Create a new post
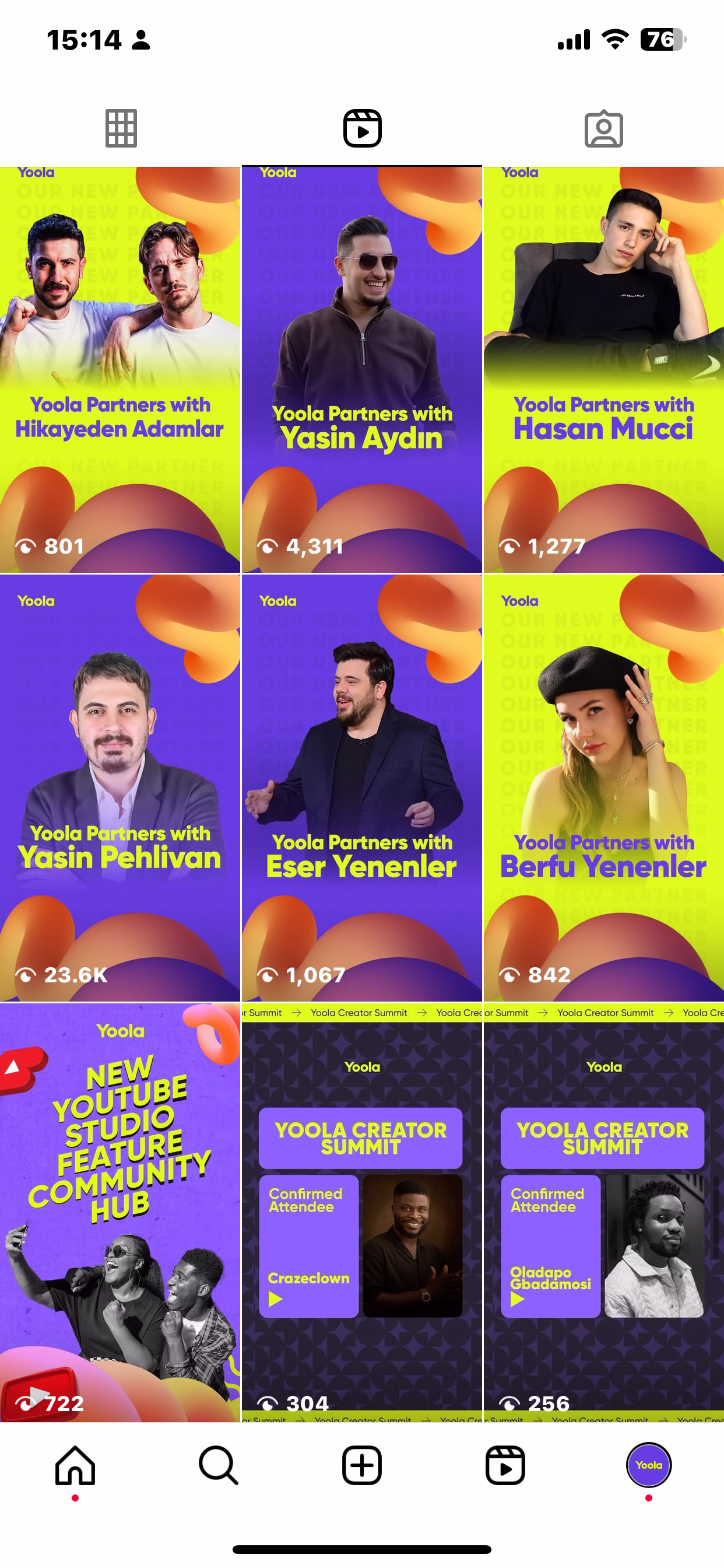The width and height of the screenshot is (724, 1568). tap(362, 1466)
